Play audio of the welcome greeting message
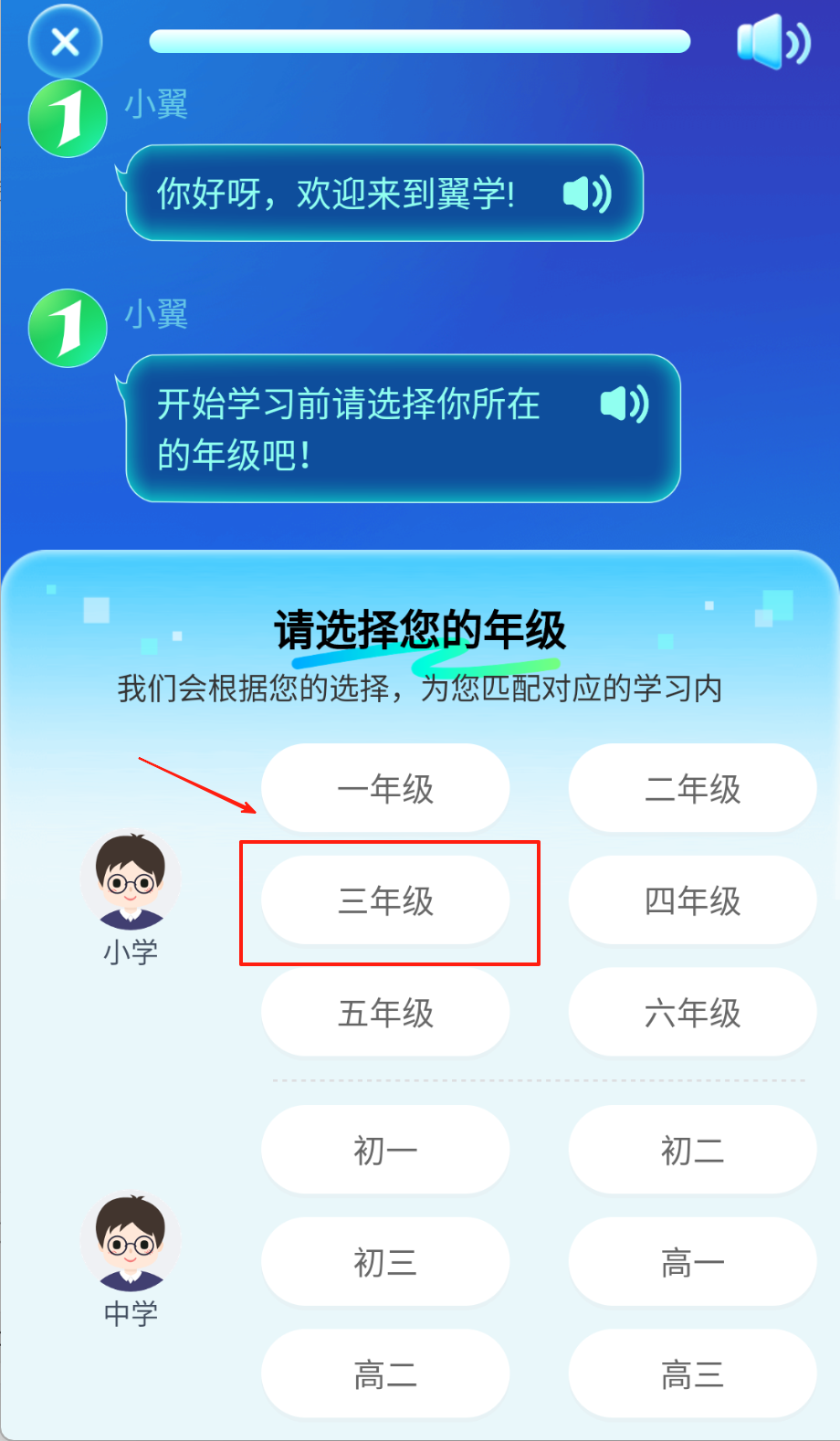Viewport: 840px width, 1441px height. click(586, 194)
